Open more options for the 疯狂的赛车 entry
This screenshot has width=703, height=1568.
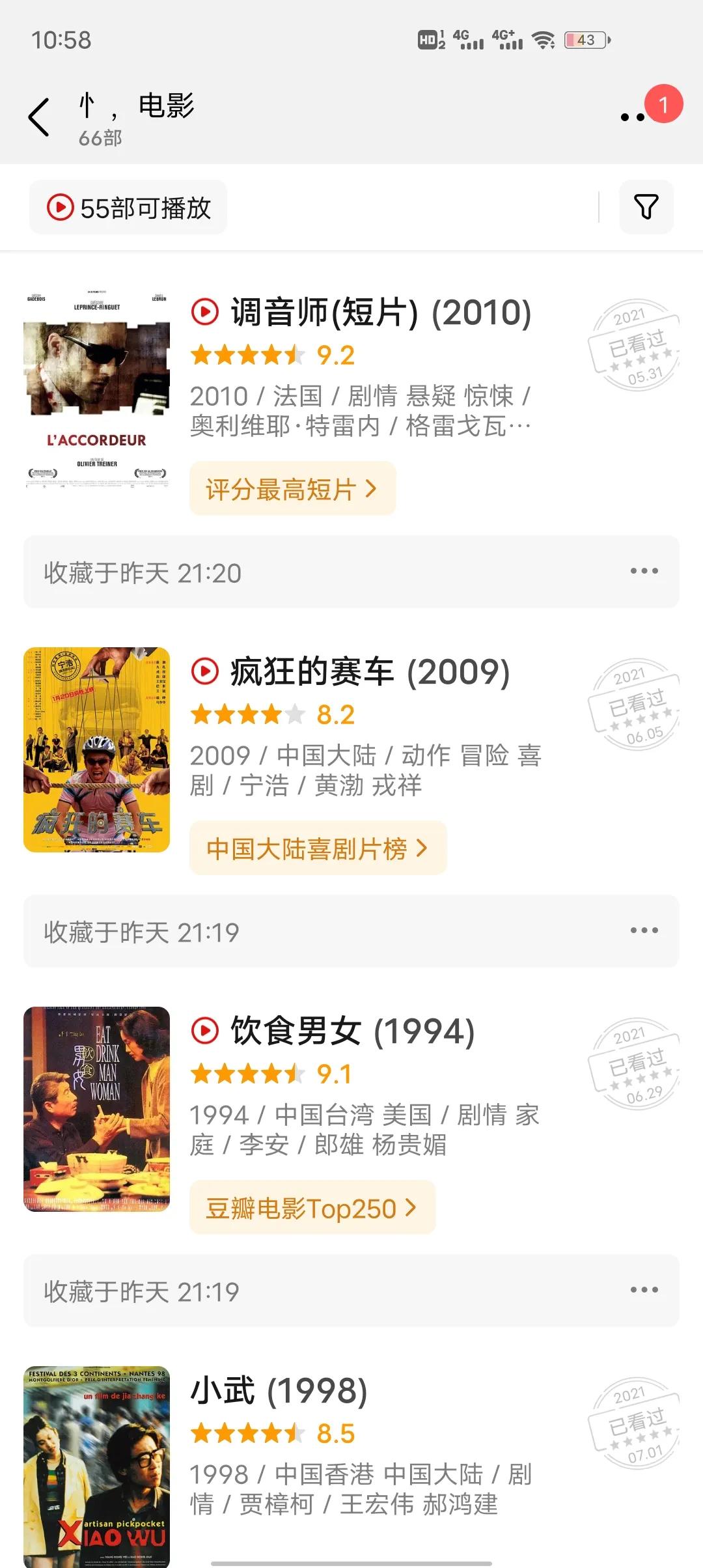click(x=645, y=932)
